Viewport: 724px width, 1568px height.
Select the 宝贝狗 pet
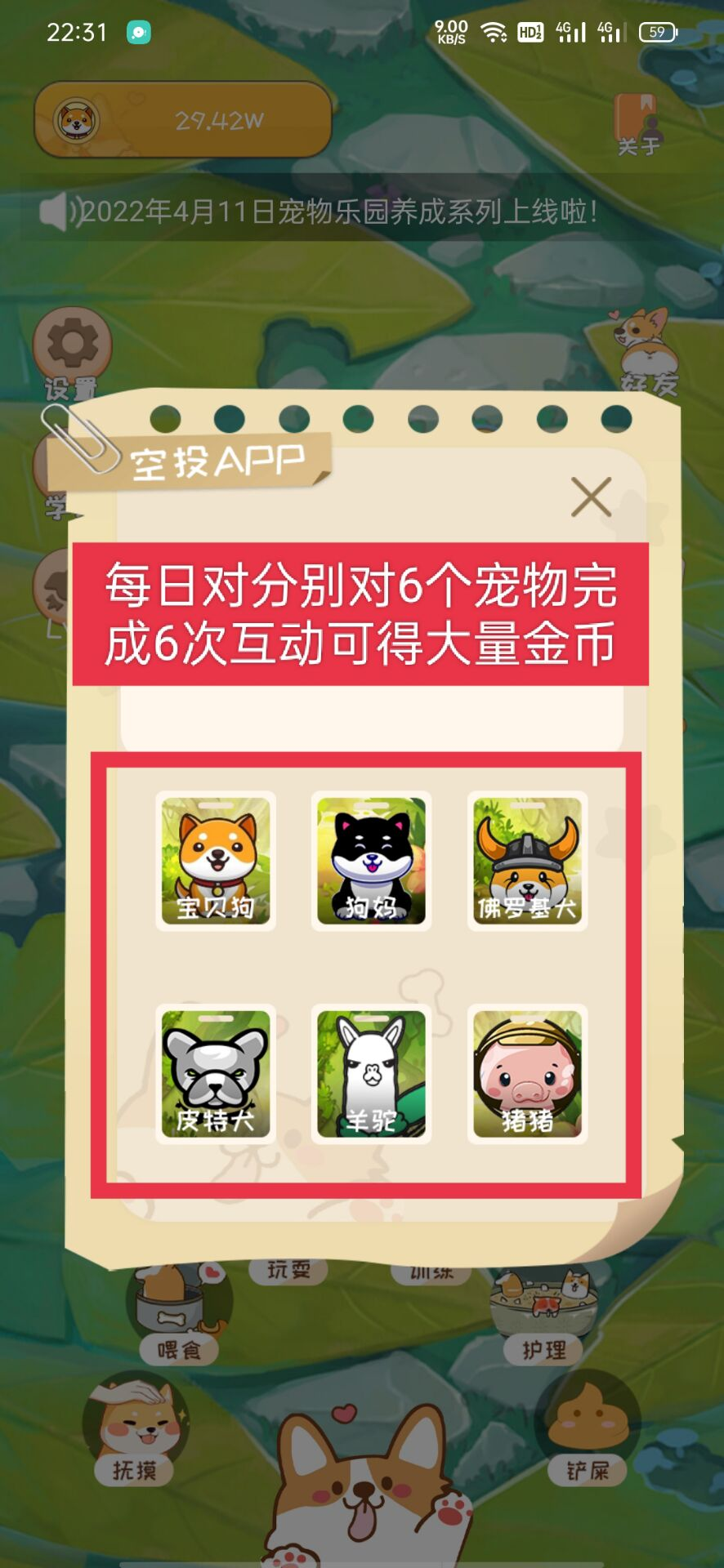click(216, 860)
